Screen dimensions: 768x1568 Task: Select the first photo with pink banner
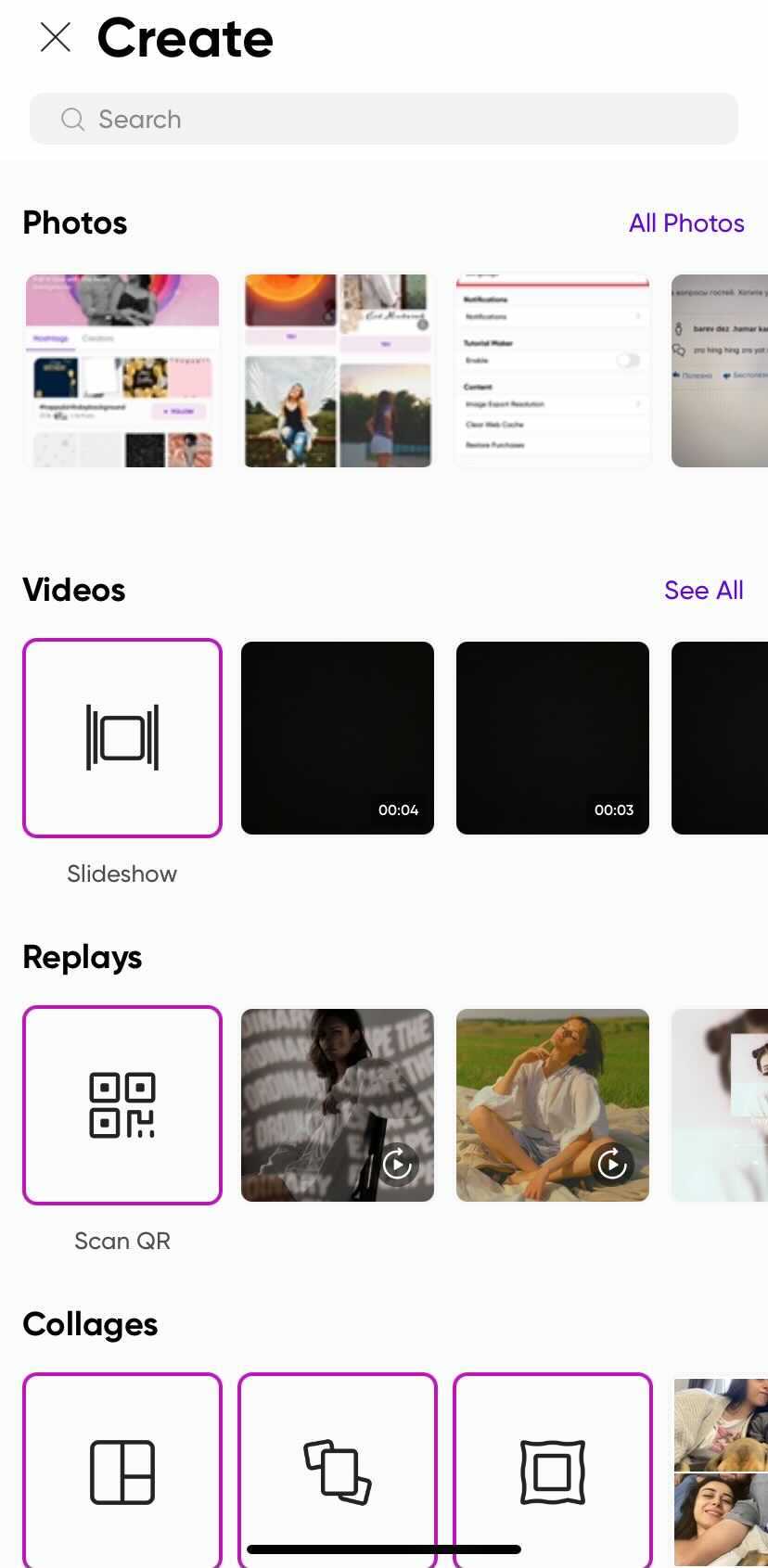point(122,371)
